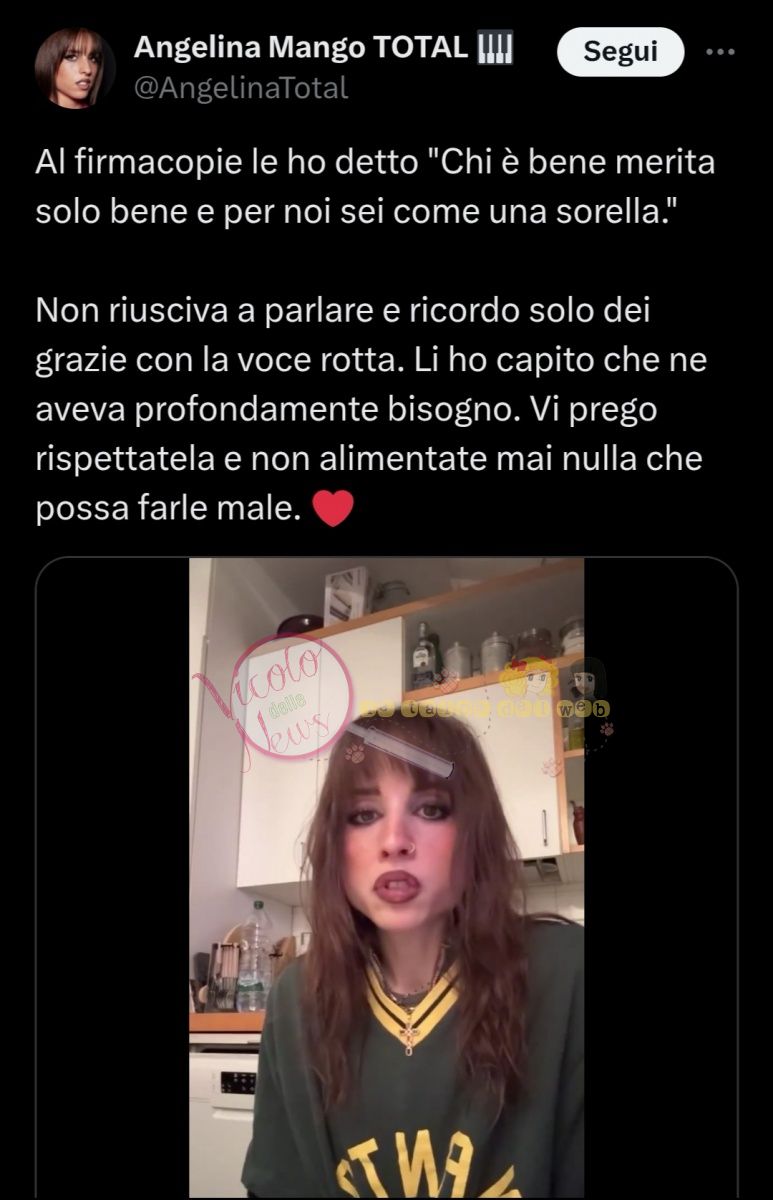Open the Angelina Mango TOTAL profile picture
Screen dimensions: 773x1200
tap(73, 67)
